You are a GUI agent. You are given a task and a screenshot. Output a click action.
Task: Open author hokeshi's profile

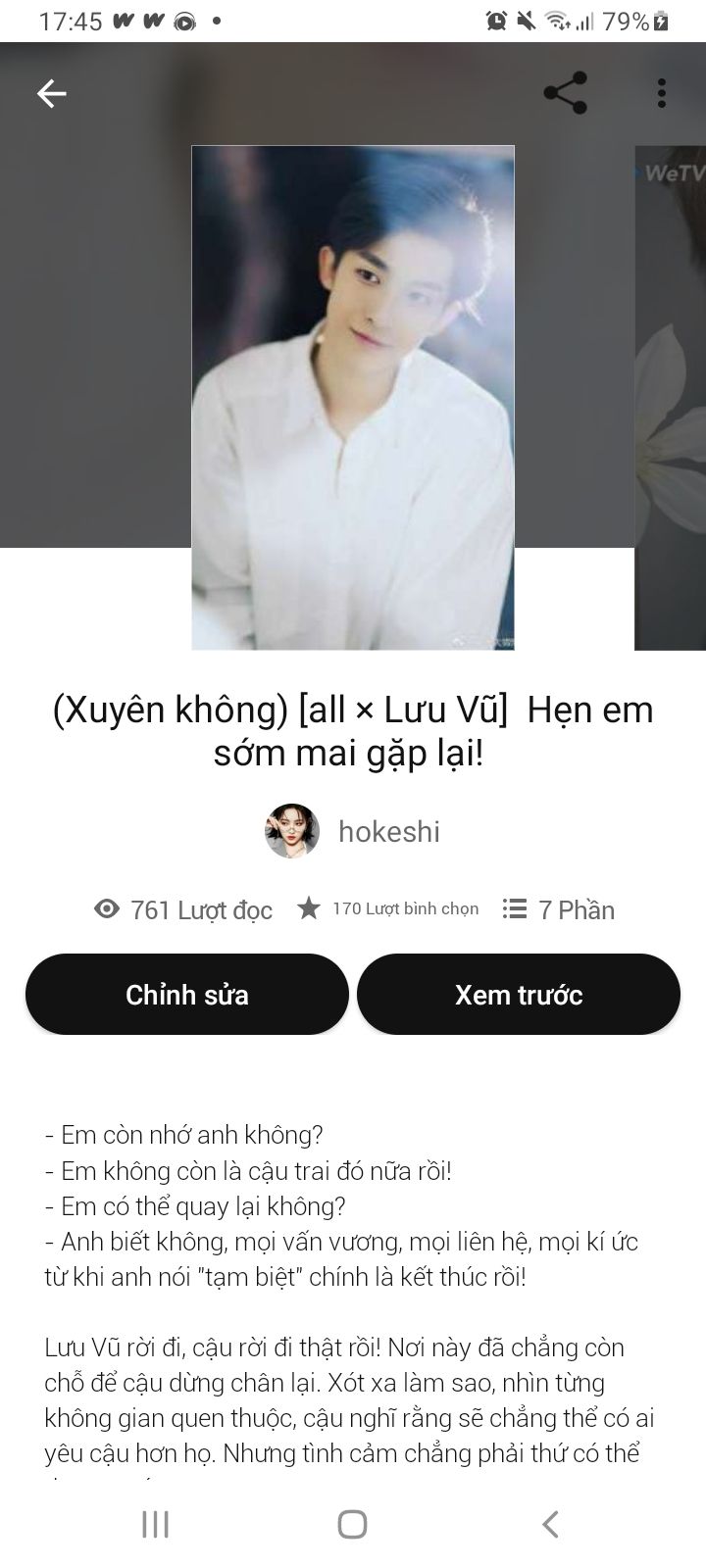pyautogui.click(x=353, y=831)
